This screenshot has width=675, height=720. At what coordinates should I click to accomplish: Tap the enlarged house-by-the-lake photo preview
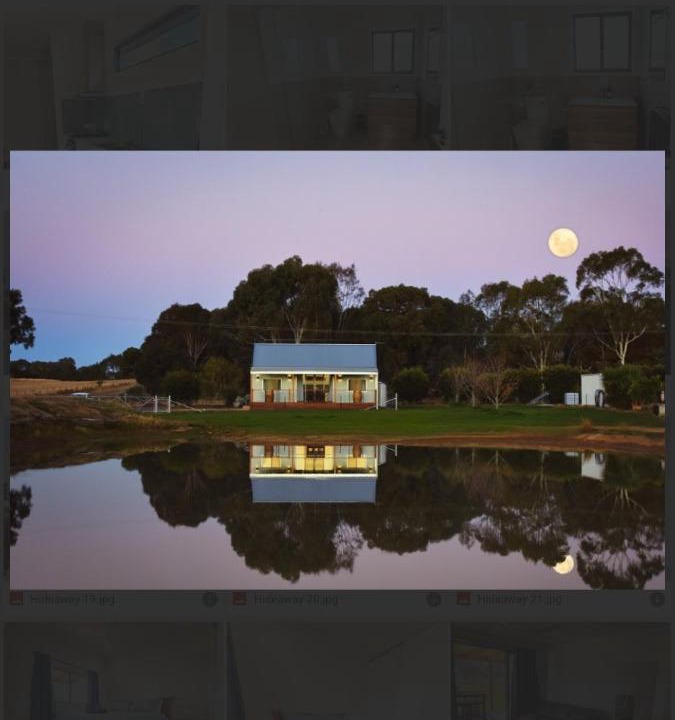point(337,370)
